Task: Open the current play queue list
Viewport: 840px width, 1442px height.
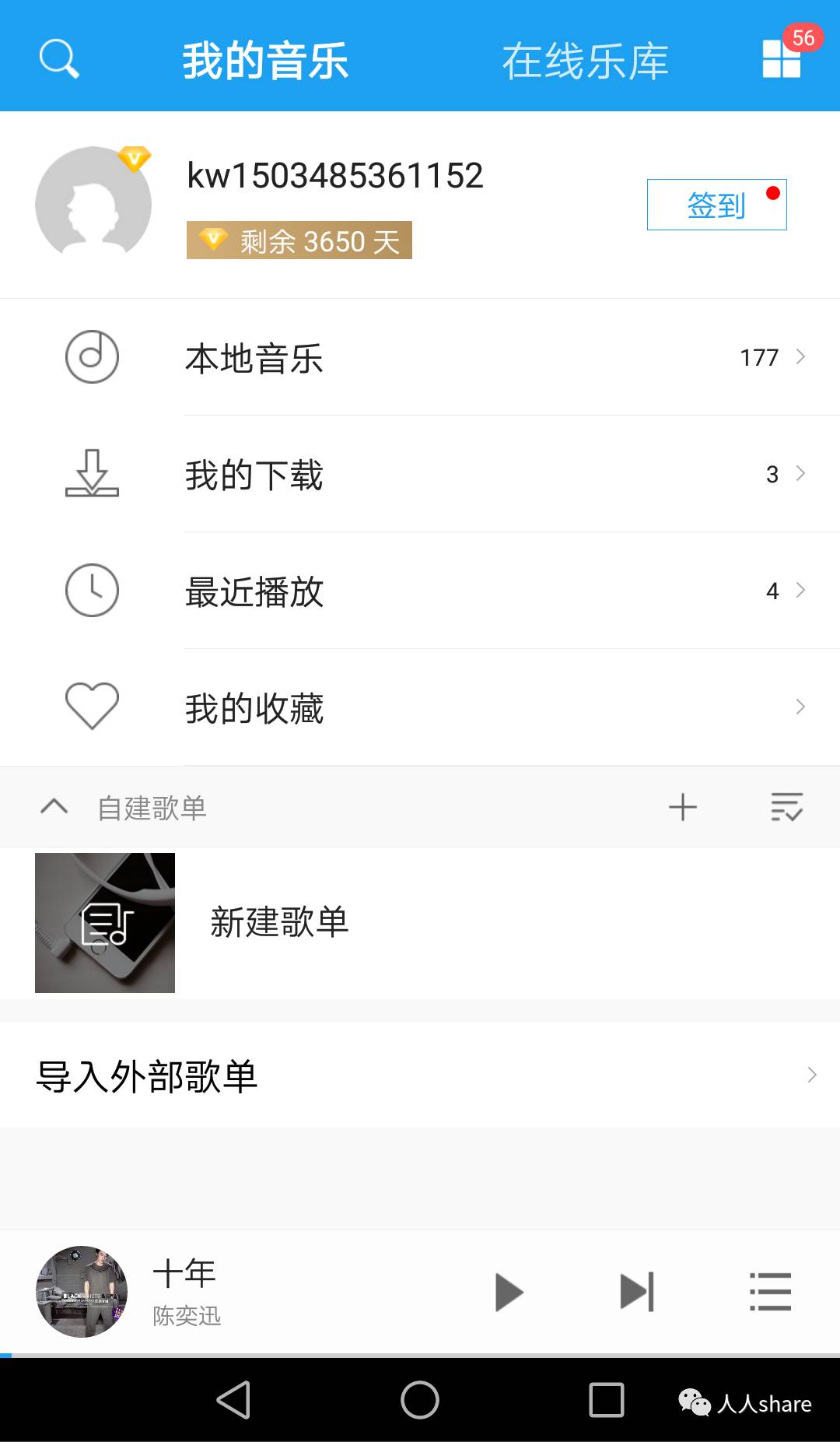Action: pos(770,1293)
